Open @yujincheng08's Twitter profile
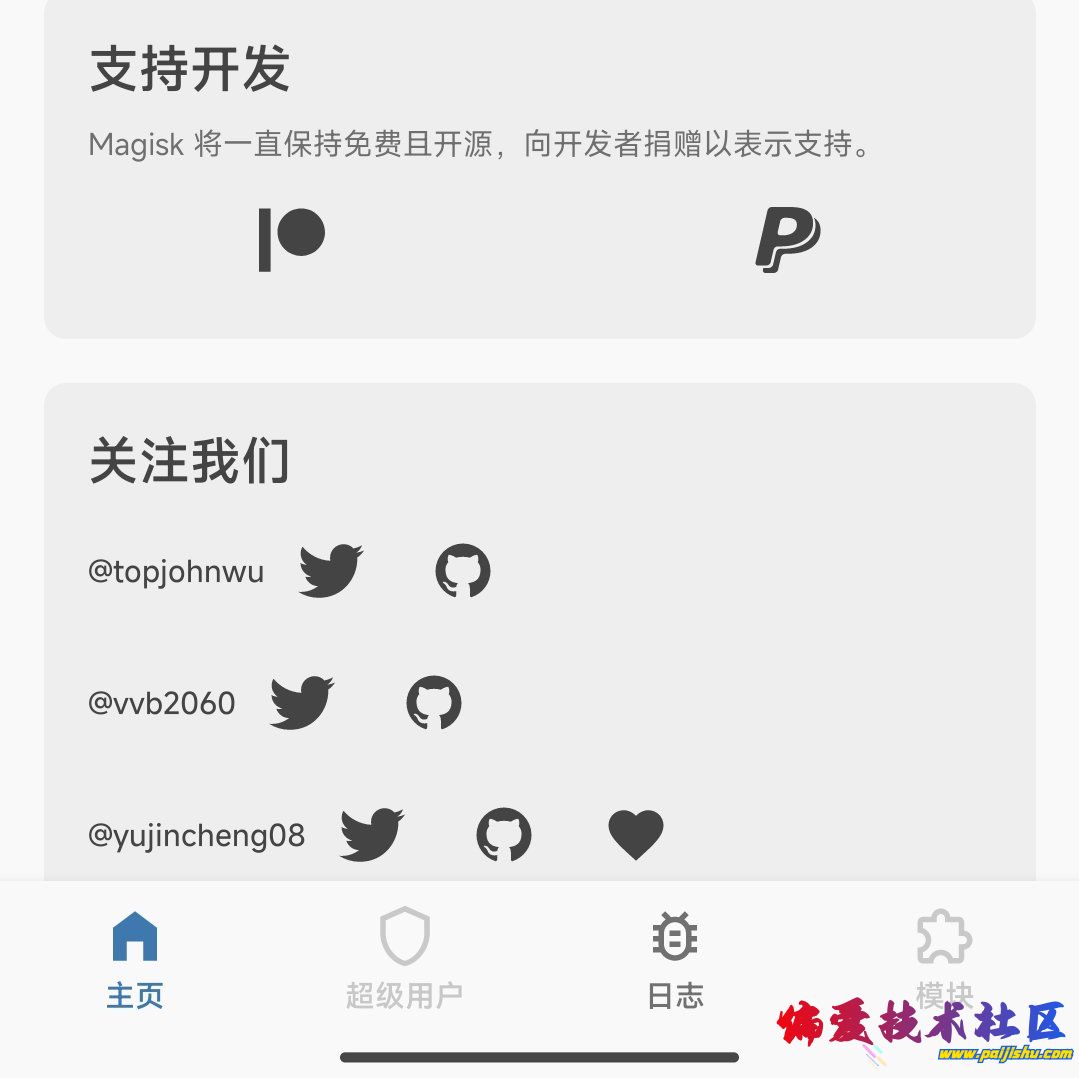The width and height of the screenshot is (1079, 1078). tap(372, 835)
